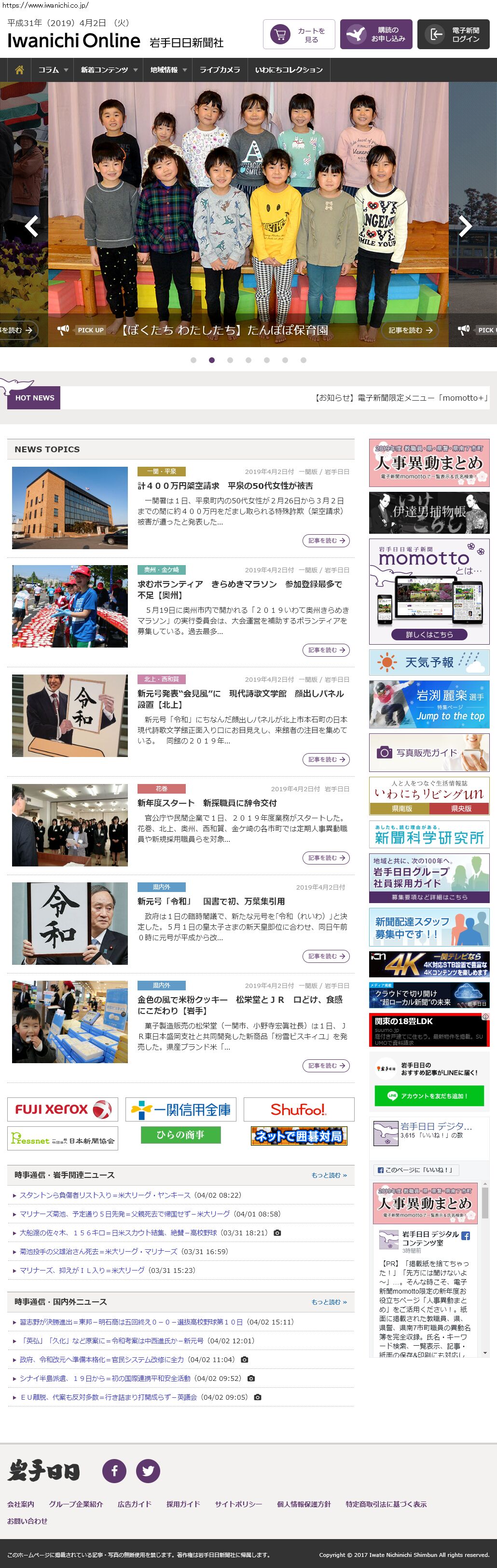The width and height of the screenshot is (497, 1568).
Task: Open いわにちコレクション
Action: (x=289, y=70)
